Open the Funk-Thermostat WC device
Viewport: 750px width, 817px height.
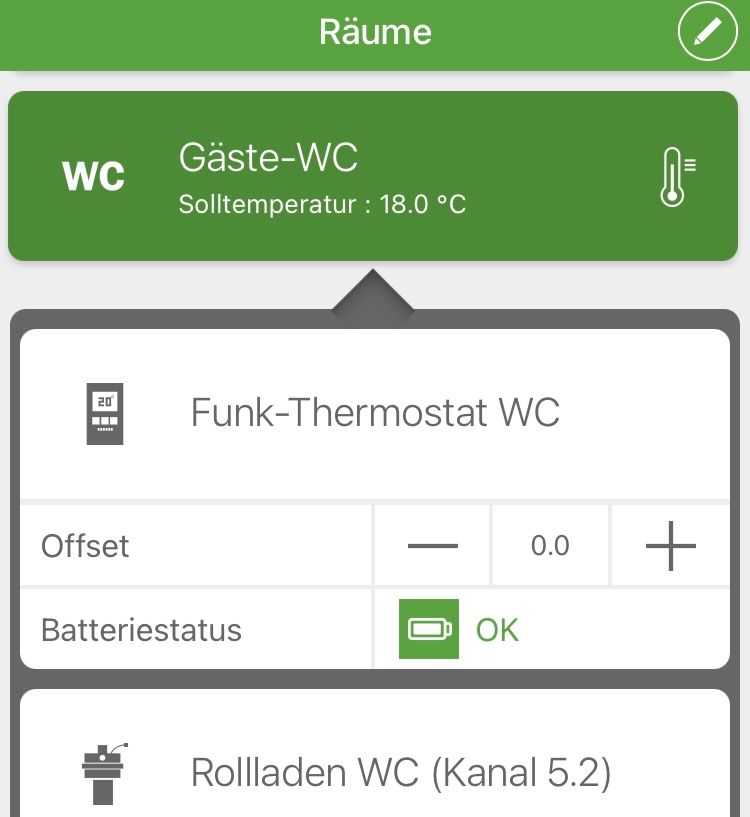tap(374, 413)
